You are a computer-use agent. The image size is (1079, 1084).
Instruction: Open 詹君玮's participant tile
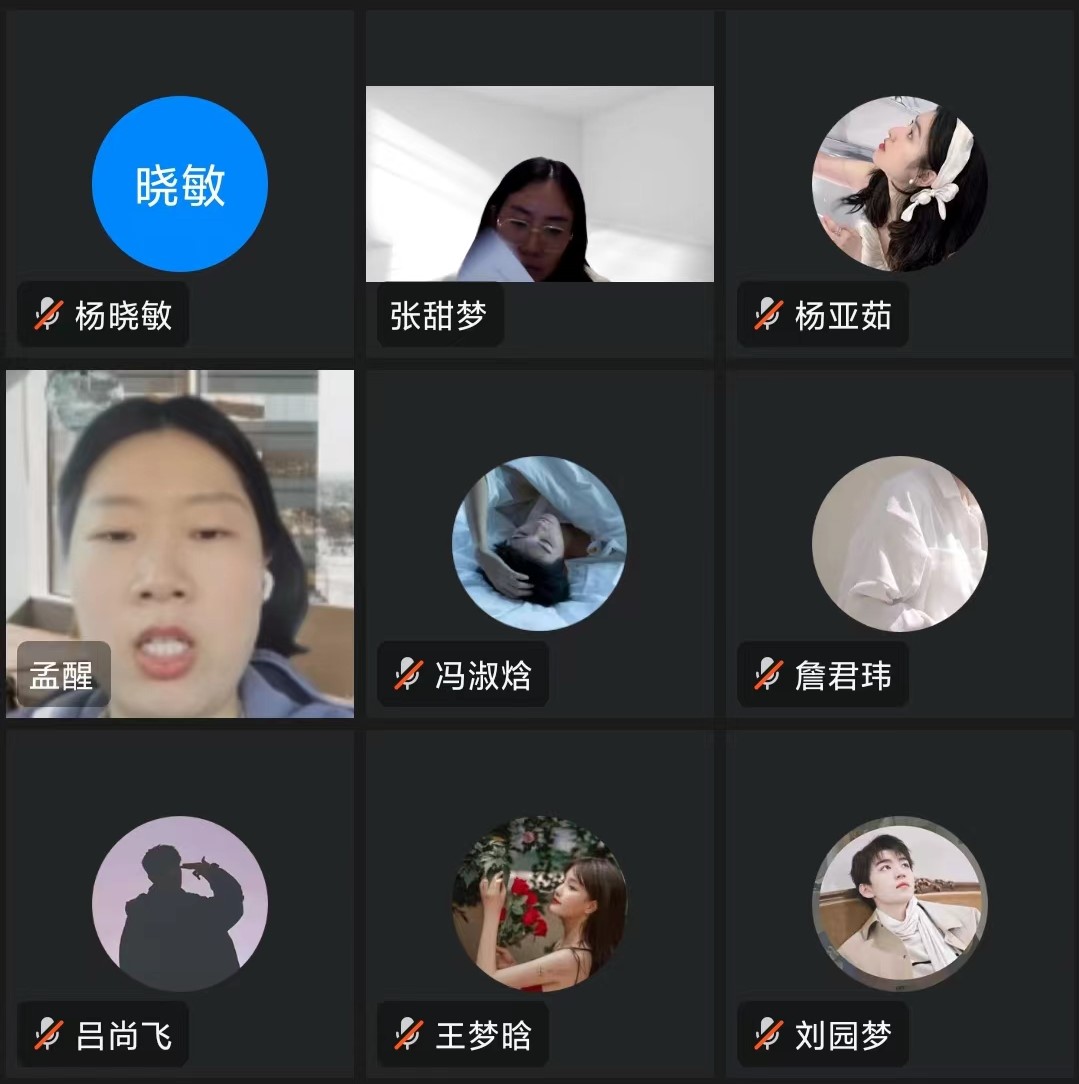(899, 544)
